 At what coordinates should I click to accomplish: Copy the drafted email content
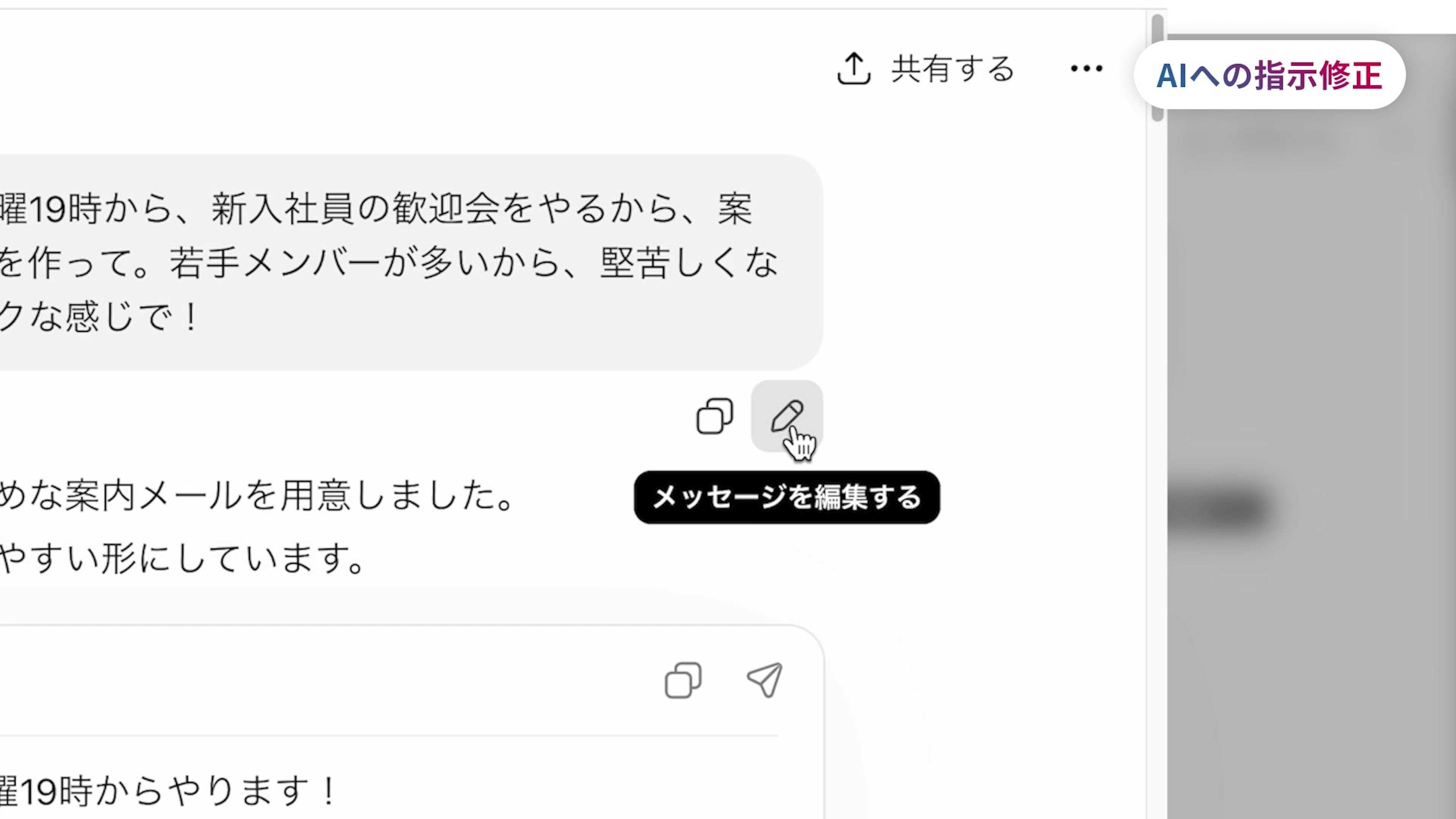(683, 681)
